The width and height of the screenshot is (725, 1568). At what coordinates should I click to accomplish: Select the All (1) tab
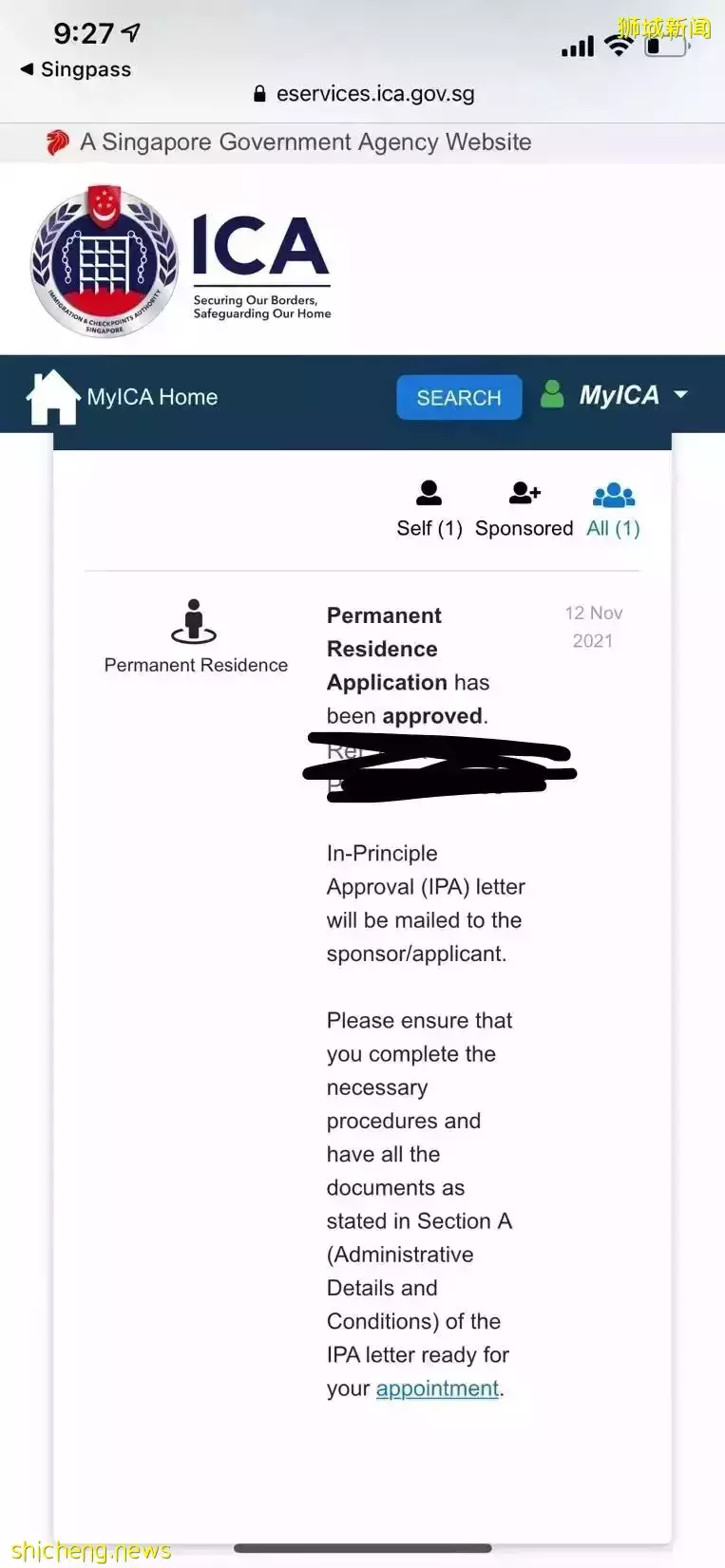pyautogui.click(x=613, y=510)
